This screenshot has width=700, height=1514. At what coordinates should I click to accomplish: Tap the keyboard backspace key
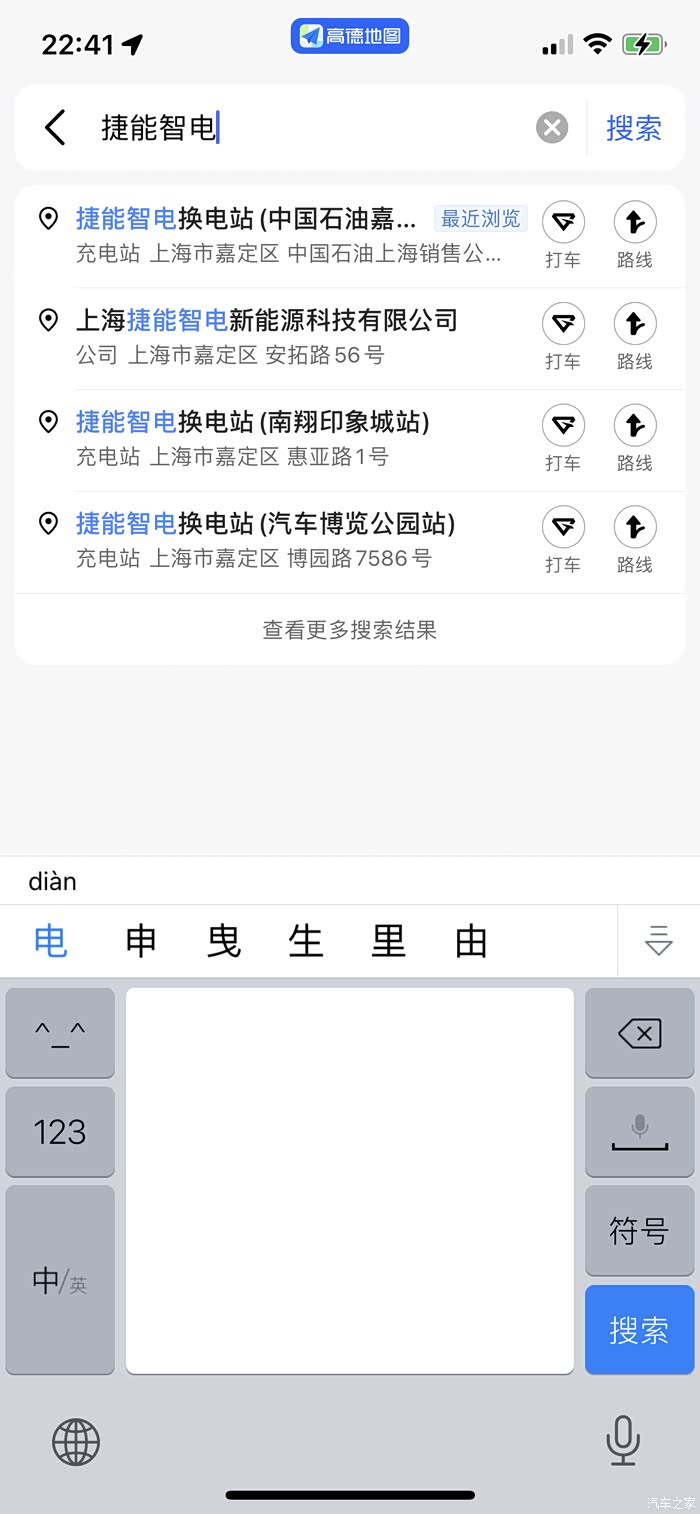[640, 1034]
